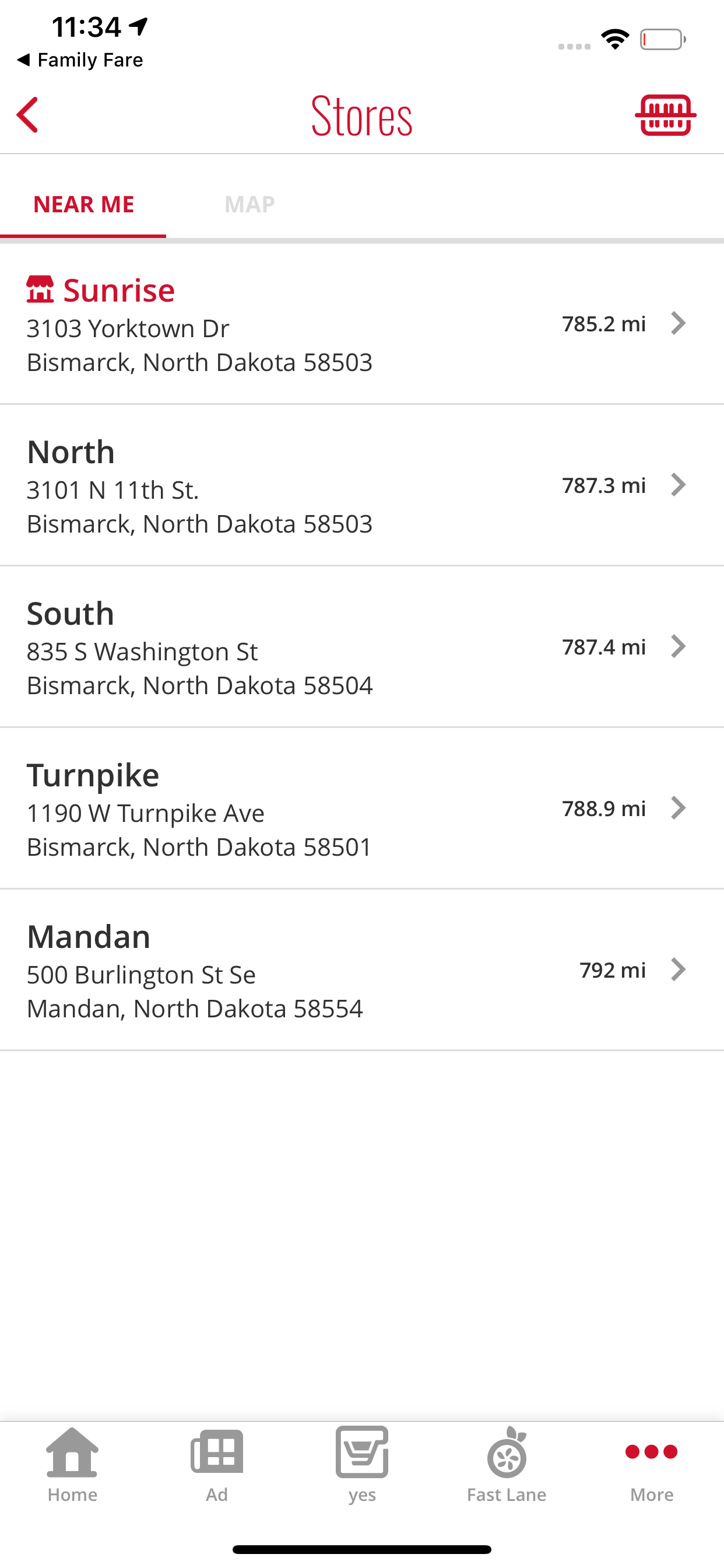724x1568 pixels.
Task: Open the shopping basket icon
Action: (x=666, y=115)
